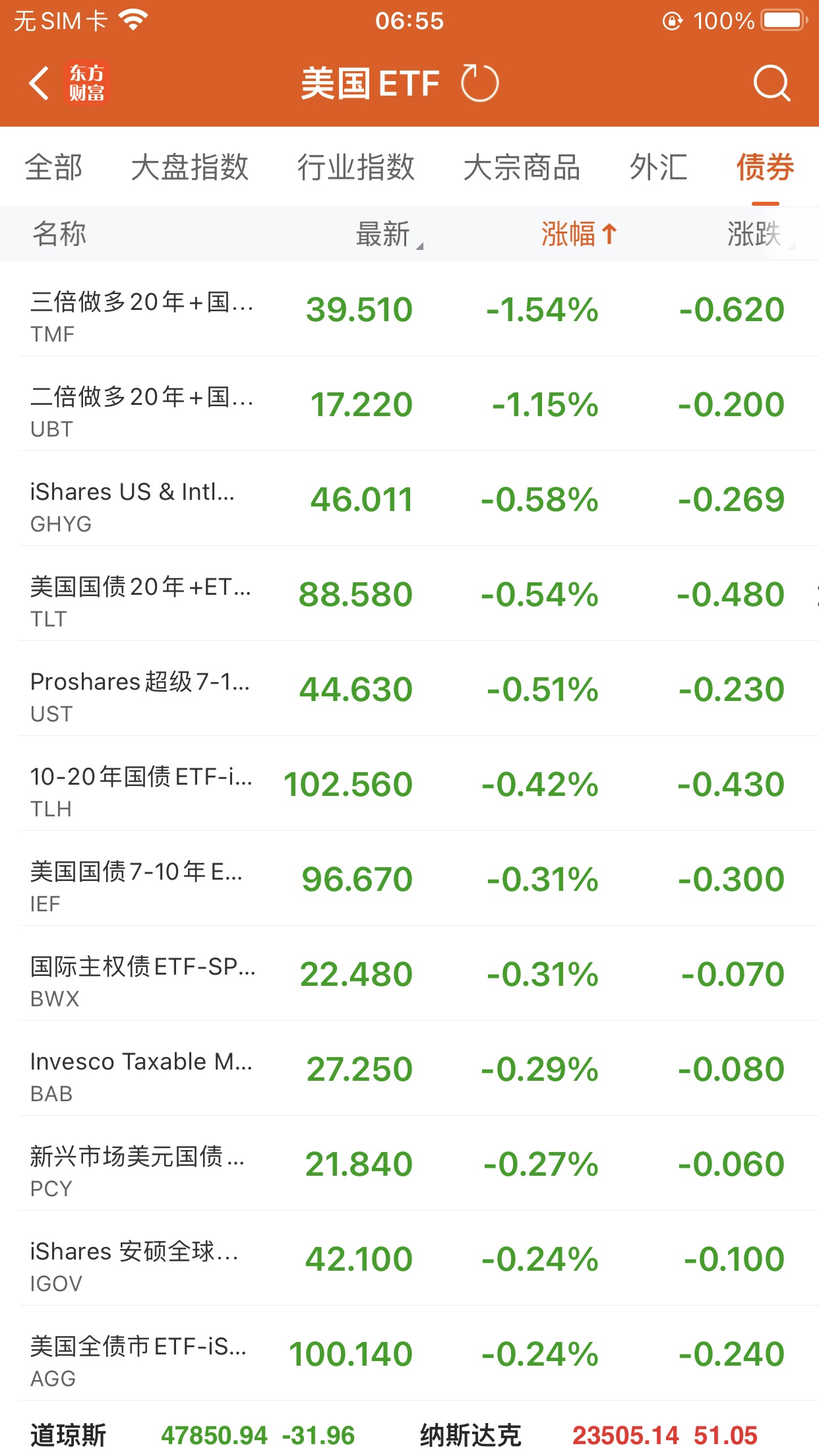Open the IEF ETF details

[409, 879]
